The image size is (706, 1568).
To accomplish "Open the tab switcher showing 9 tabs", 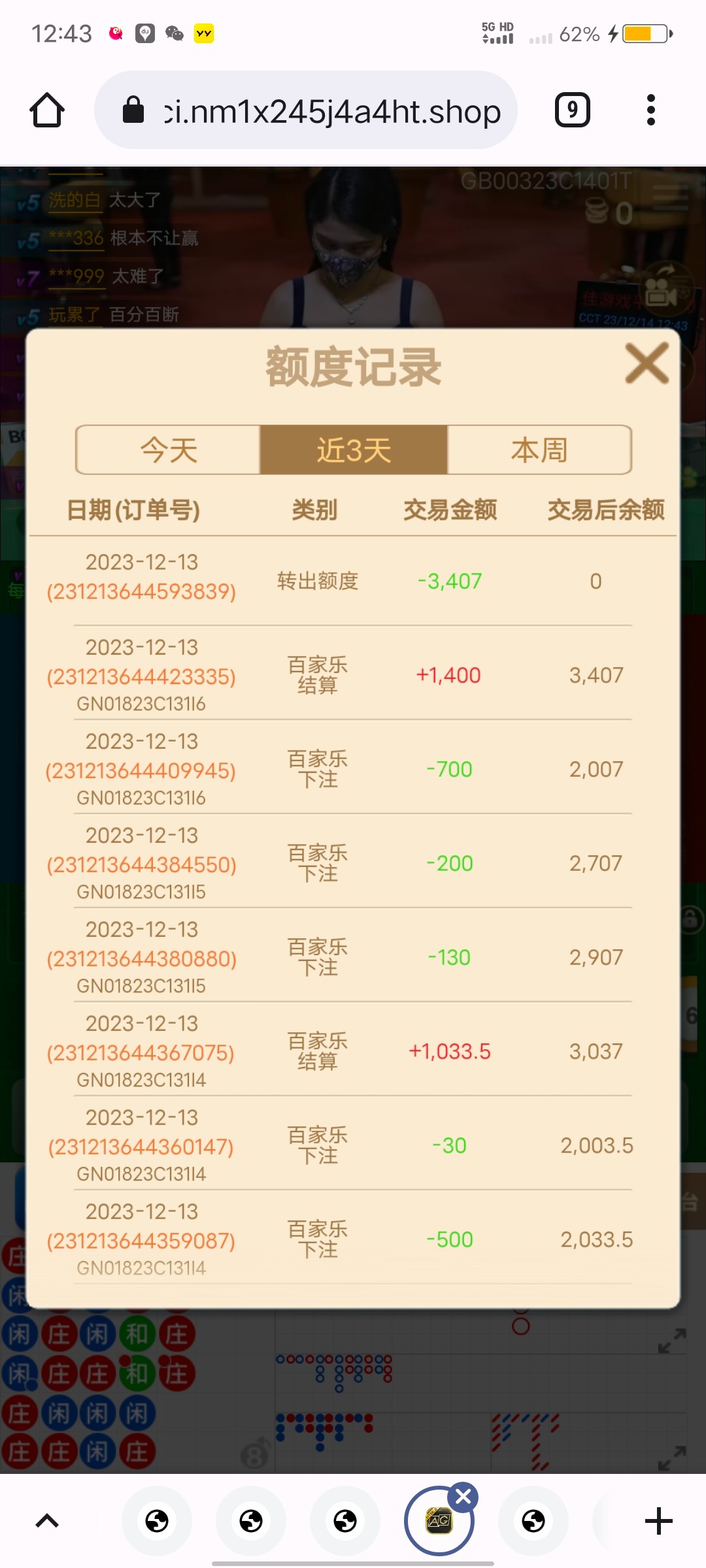I will (x=572, y=110).
